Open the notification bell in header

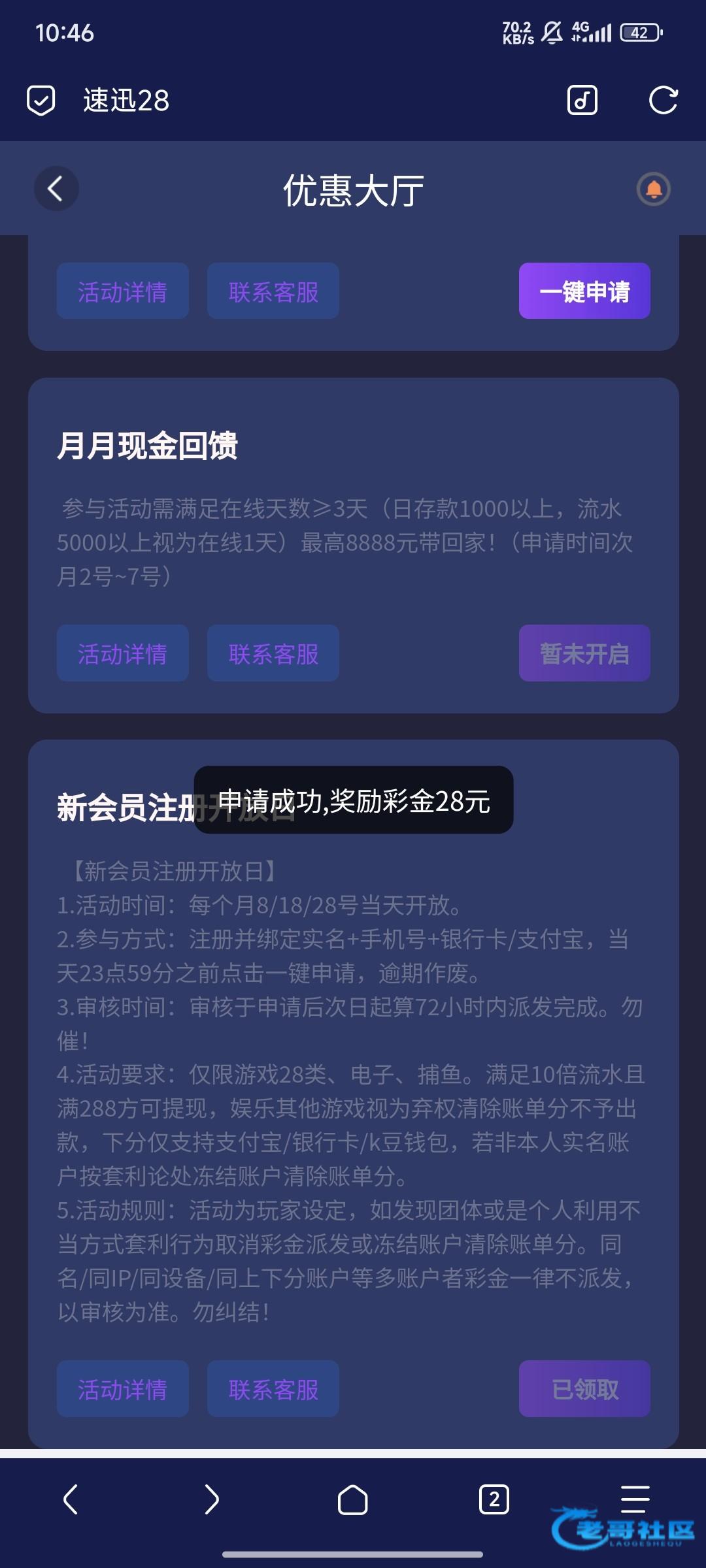[653, 189]
